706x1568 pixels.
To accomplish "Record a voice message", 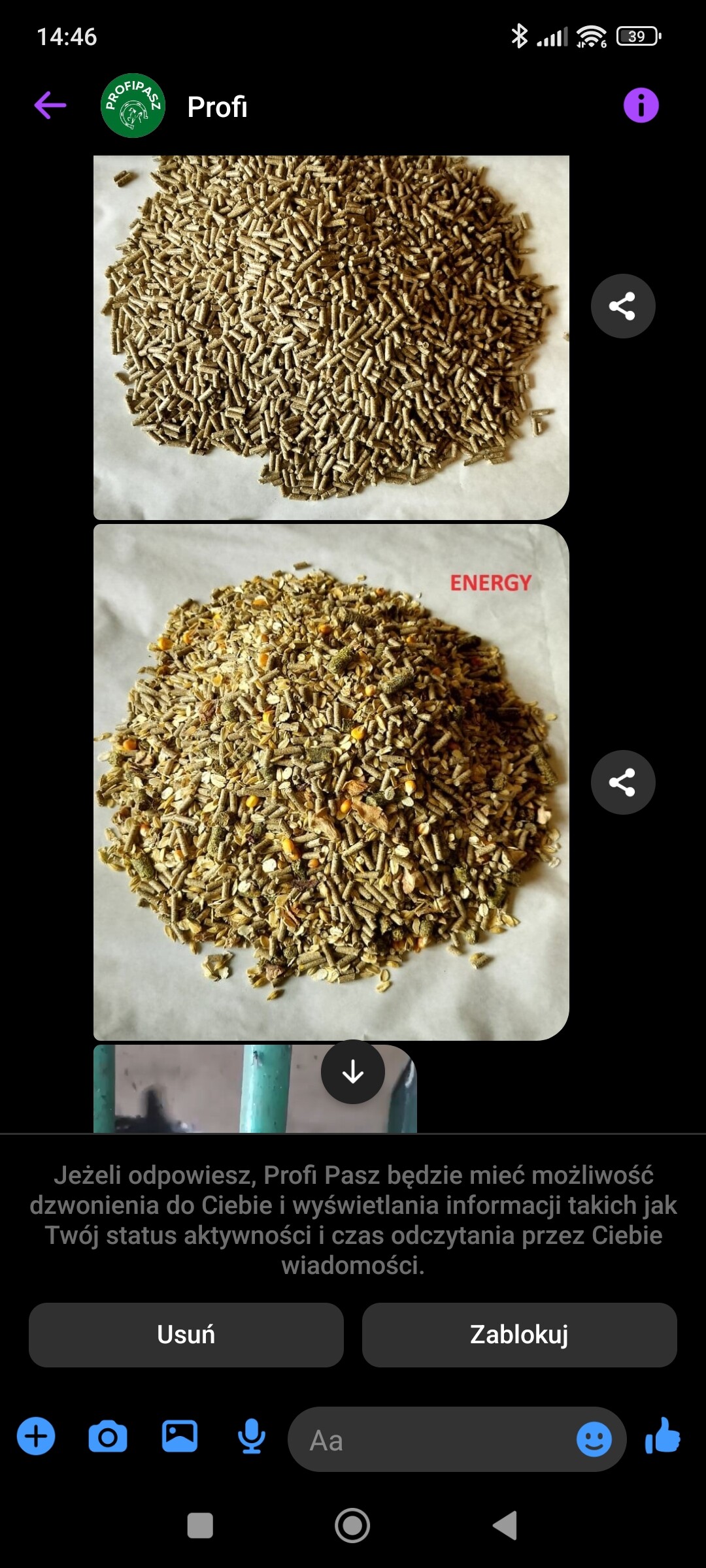I will pyautogui.click(x=252, y=1437).
